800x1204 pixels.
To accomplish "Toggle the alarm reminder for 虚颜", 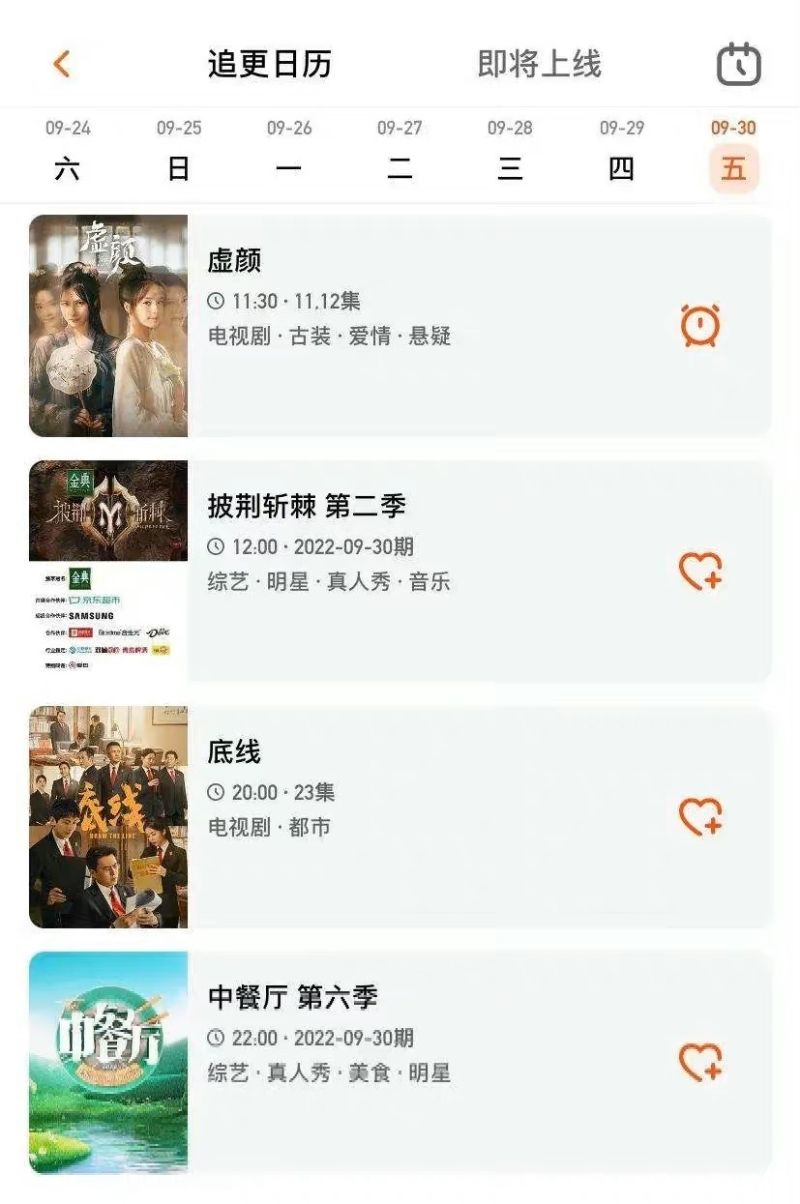I will [x=700, y=326].
